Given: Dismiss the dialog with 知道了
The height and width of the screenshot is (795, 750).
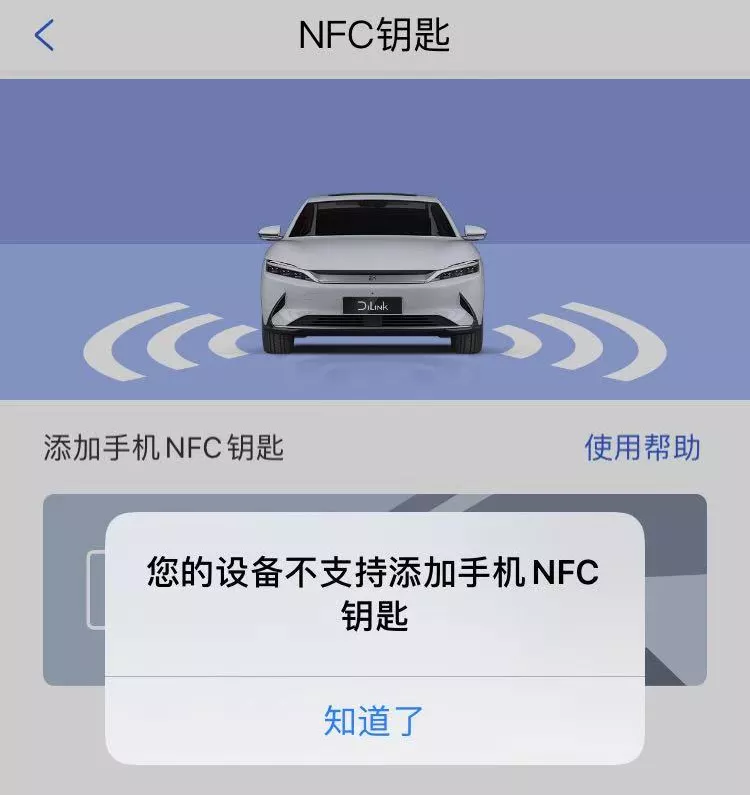Looking at the screenshot, I should (x=374, y=720).
